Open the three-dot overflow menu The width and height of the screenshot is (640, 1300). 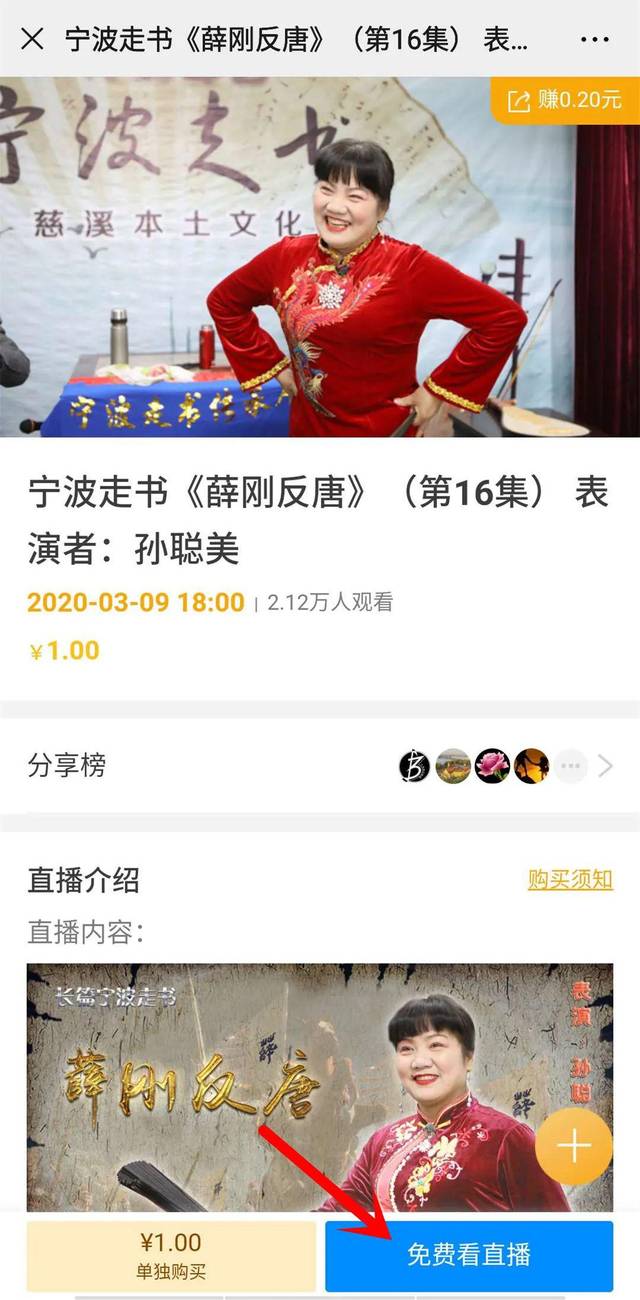tap(594, 39)
